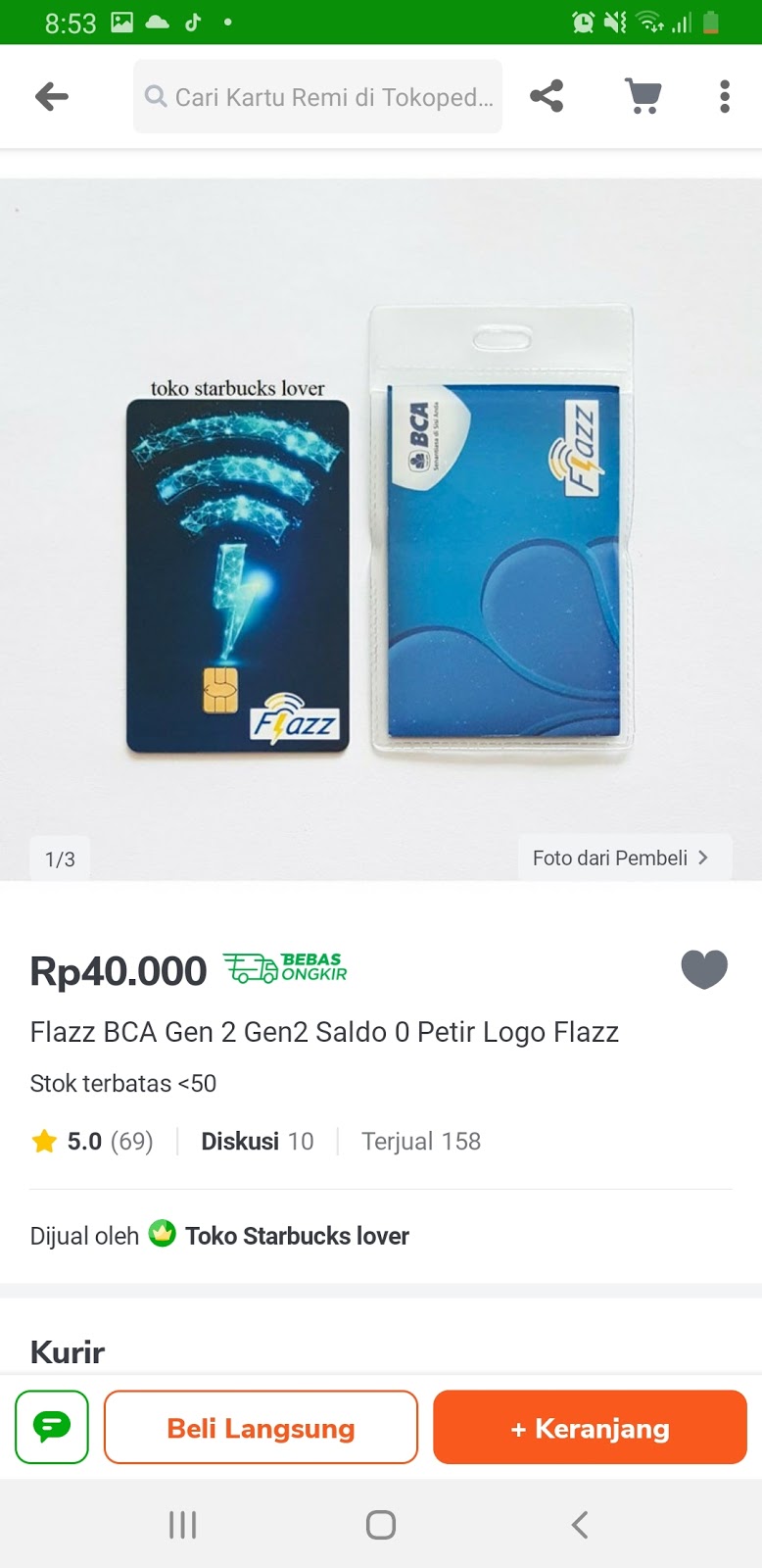The height and width of the screenshot is (1568, 762).
Task: Open the system recent apps view
Action: click(182, 1524)
